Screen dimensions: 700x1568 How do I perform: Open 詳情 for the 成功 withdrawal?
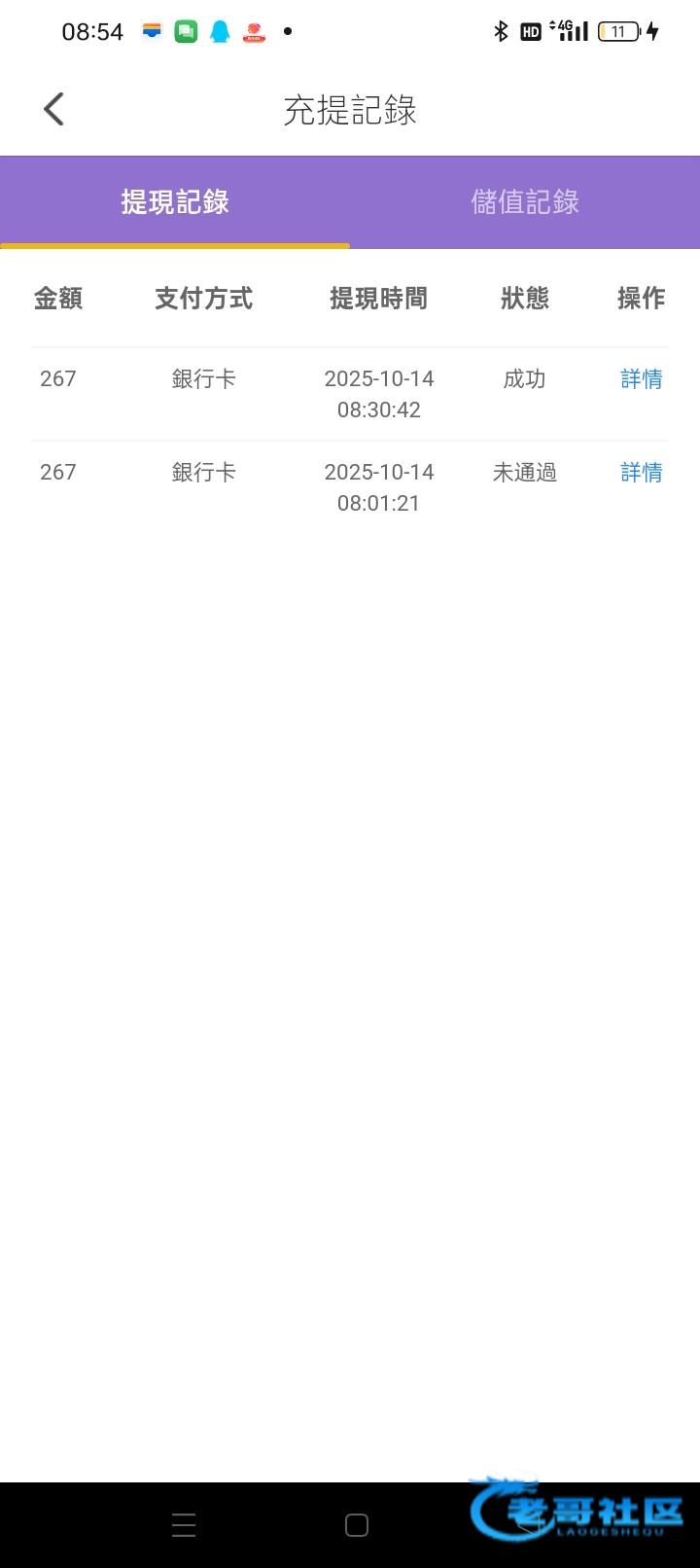pos(642,379)
